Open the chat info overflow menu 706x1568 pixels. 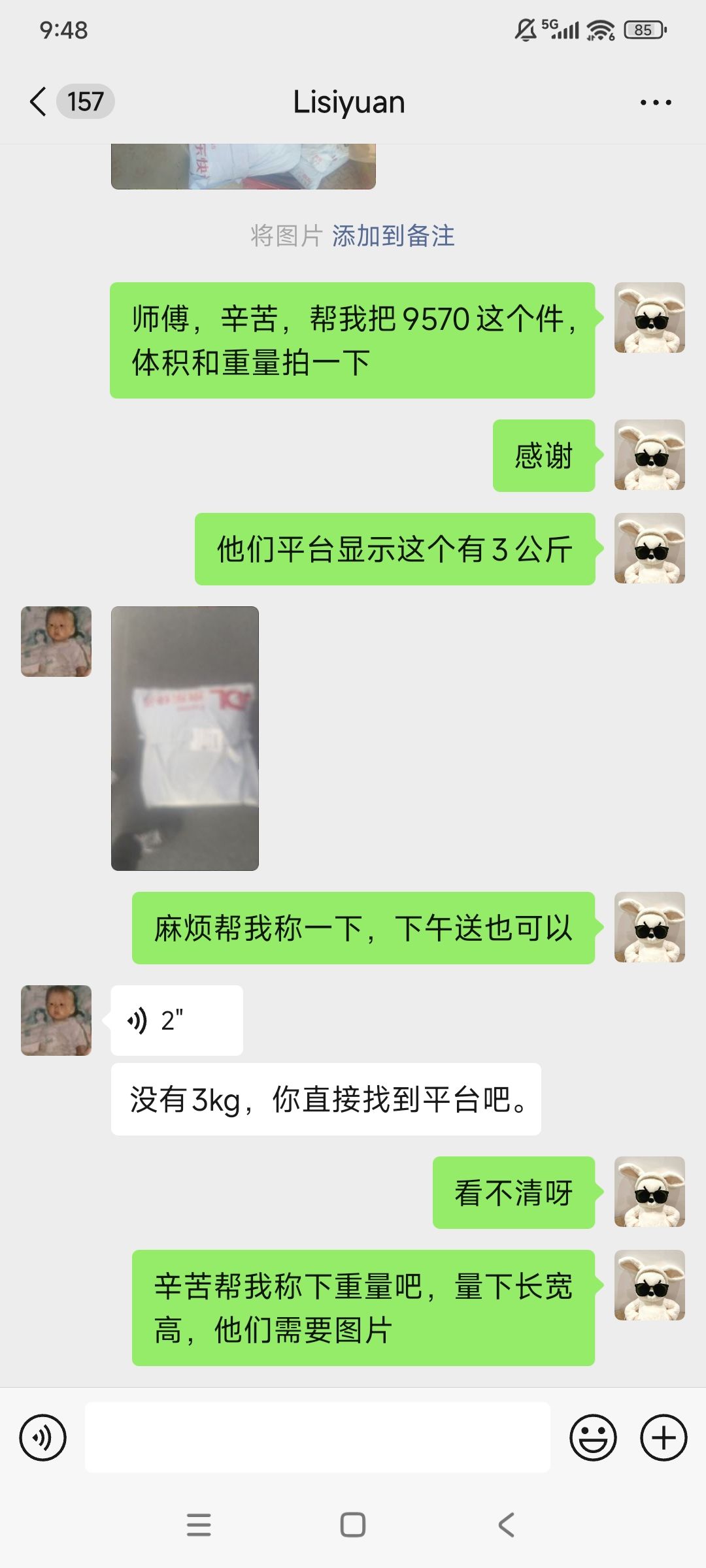point(656,103)
